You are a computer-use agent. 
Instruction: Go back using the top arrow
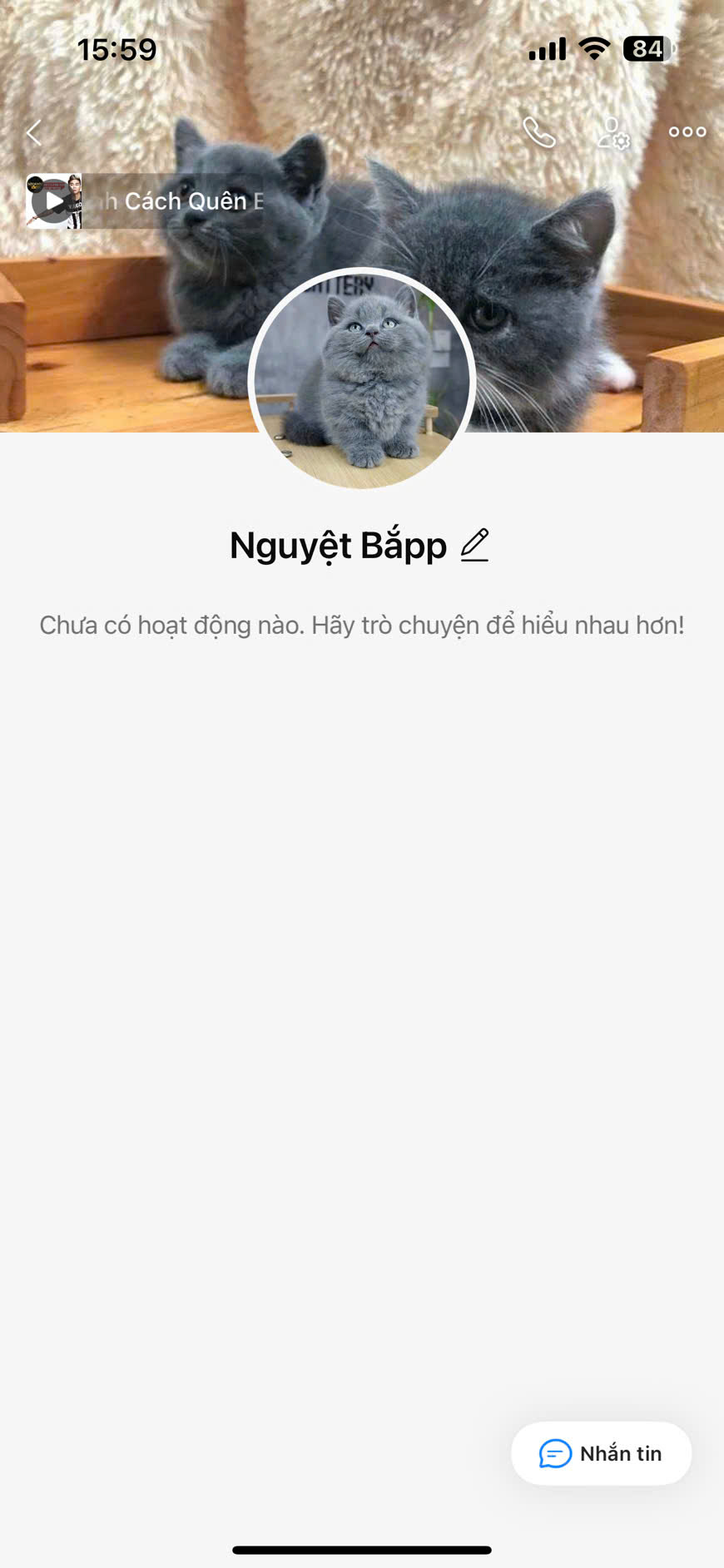click(34, 132)
